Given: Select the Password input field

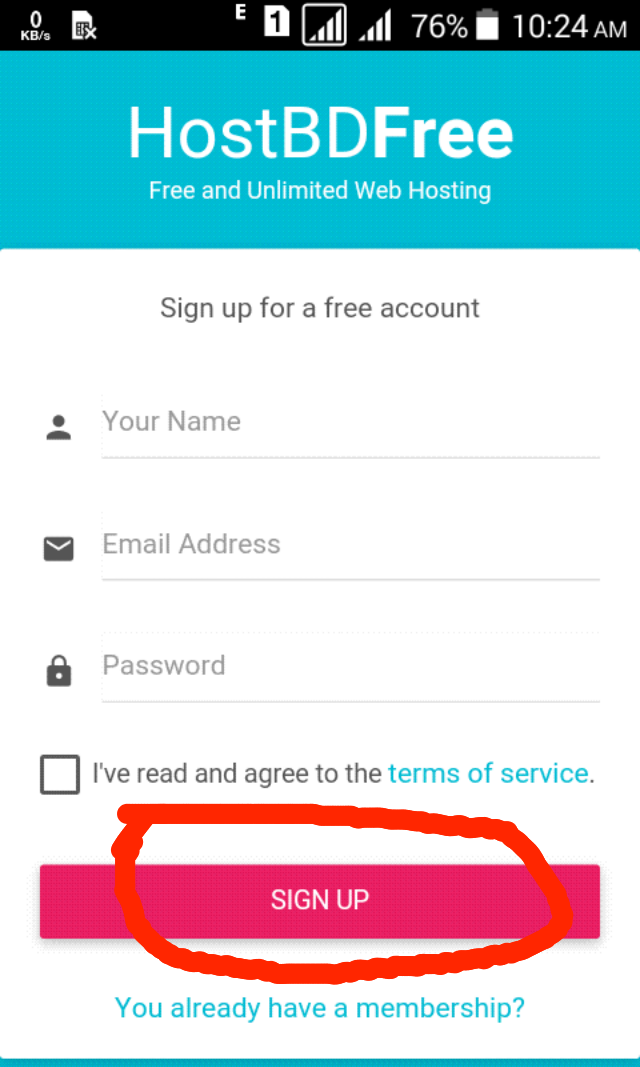Looking at the screenshot, I should click(350, 667).
